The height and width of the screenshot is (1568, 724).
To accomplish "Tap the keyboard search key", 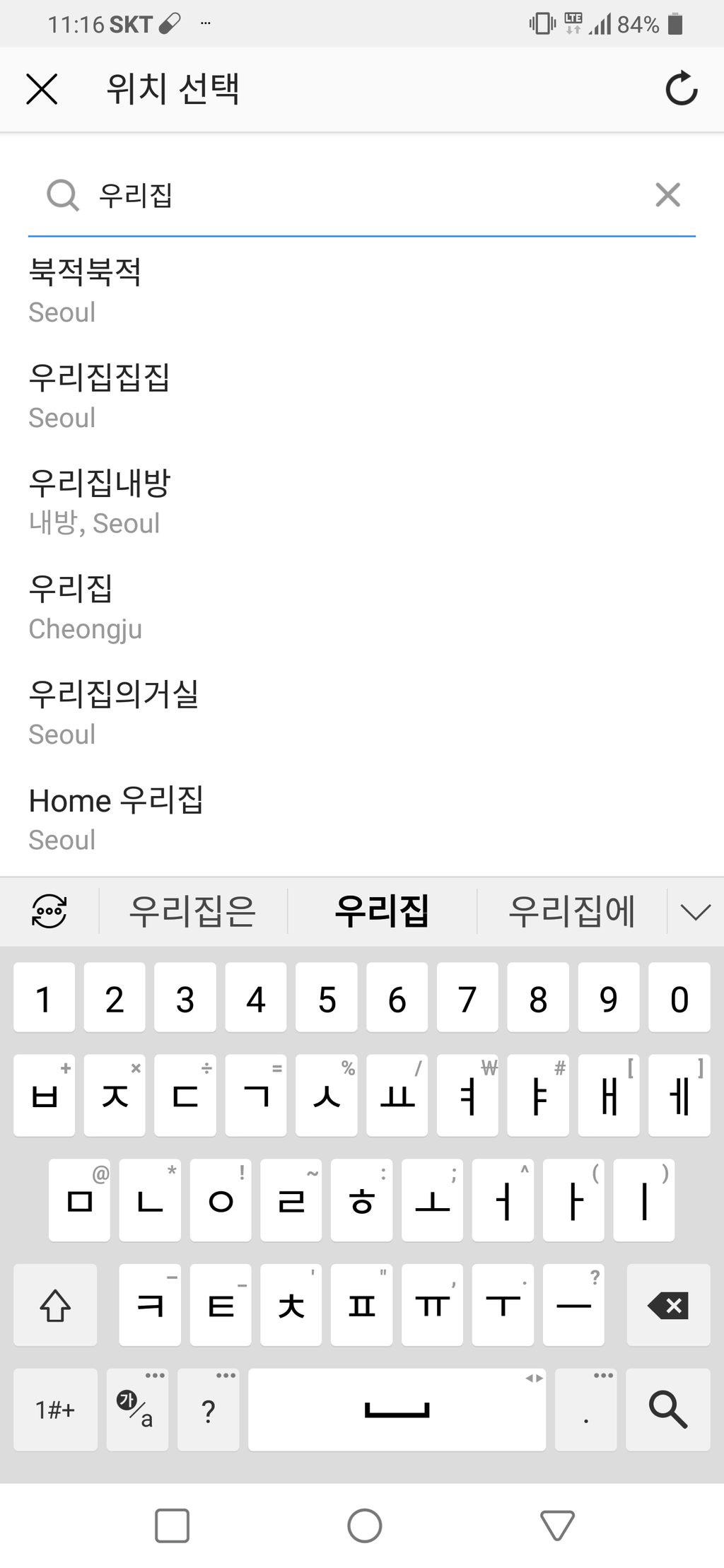I will pyautogui.click(x=667, y=1409).
